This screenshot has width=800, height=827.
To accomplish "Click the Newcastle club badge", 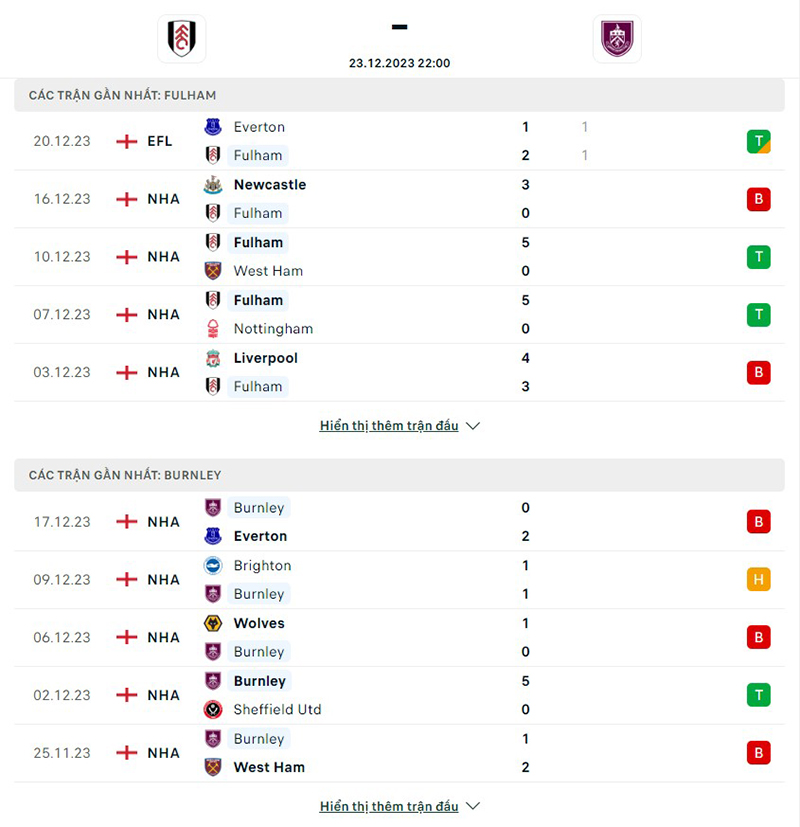I will pyautogui.click(x=211, y=185).
